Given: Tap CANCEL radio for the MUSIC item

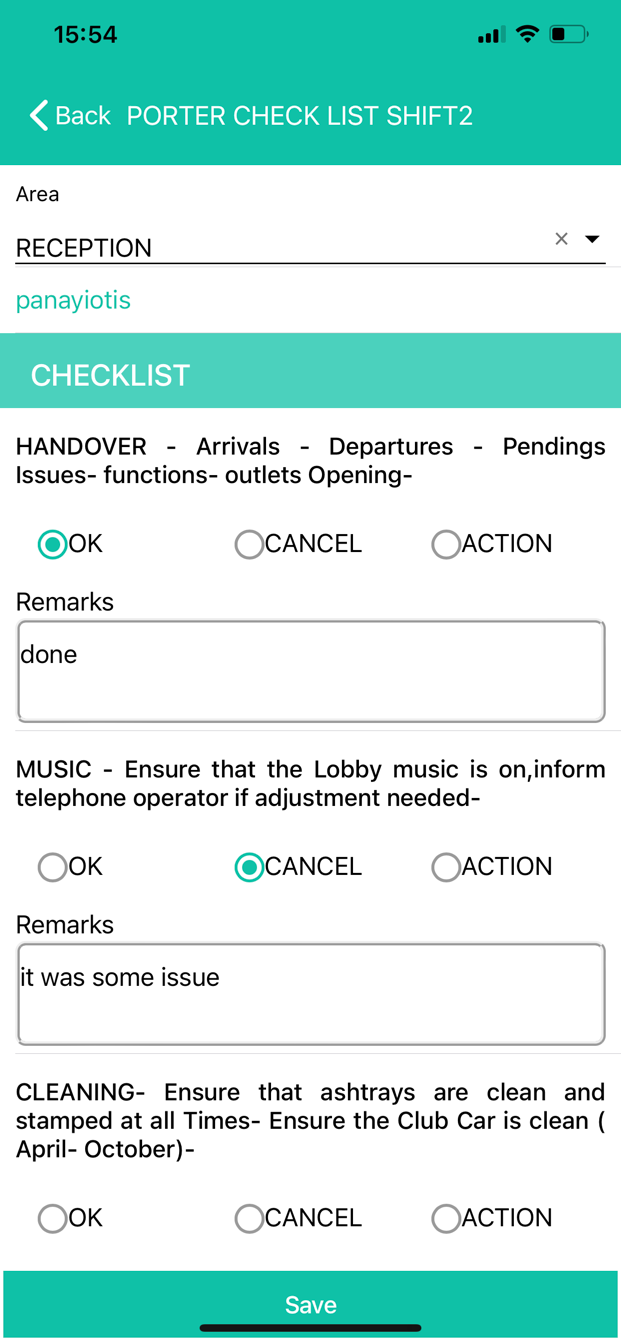Looking at the screenshot, I should (249, 867).
